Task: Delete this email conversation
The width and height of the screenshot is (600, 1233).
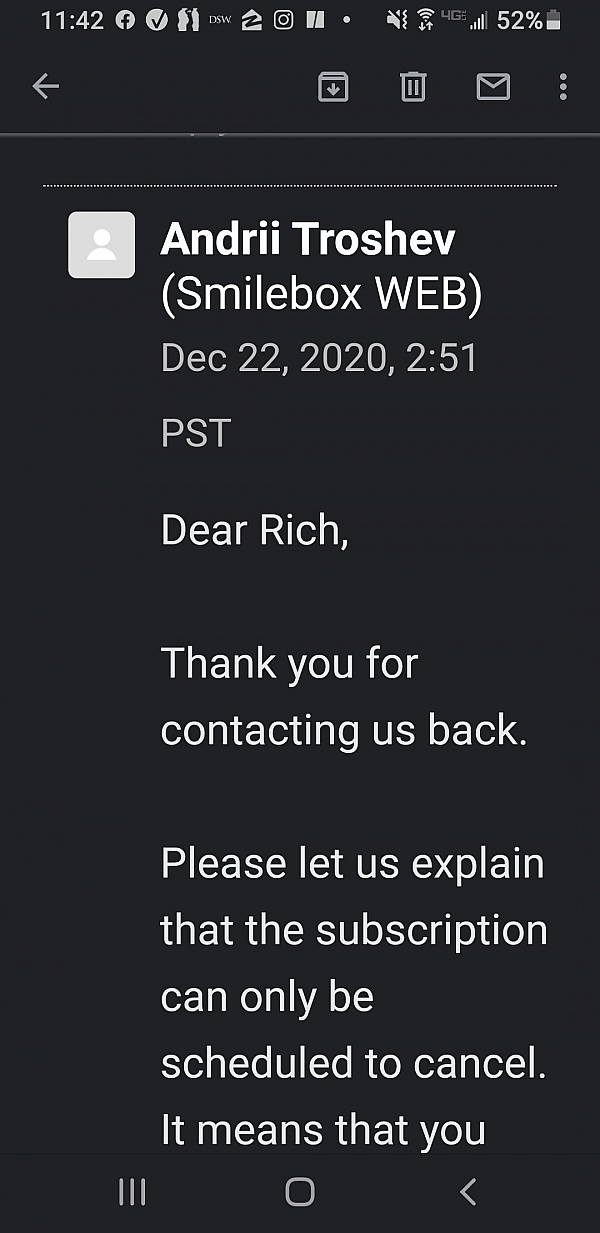Action: [413, 87]
